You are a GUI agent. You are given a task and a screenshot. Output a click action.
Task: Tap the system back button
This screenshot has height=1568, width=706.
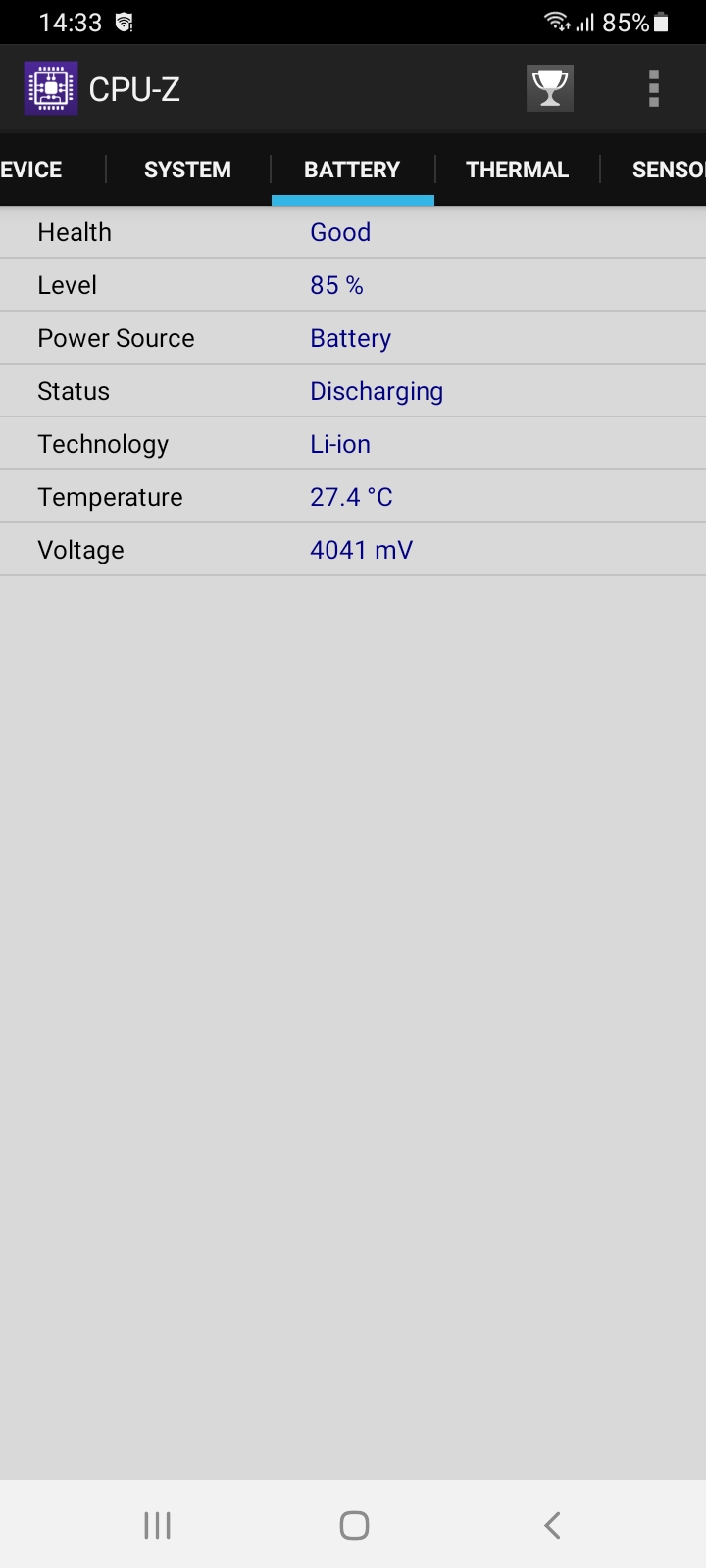pos(552,1525)
